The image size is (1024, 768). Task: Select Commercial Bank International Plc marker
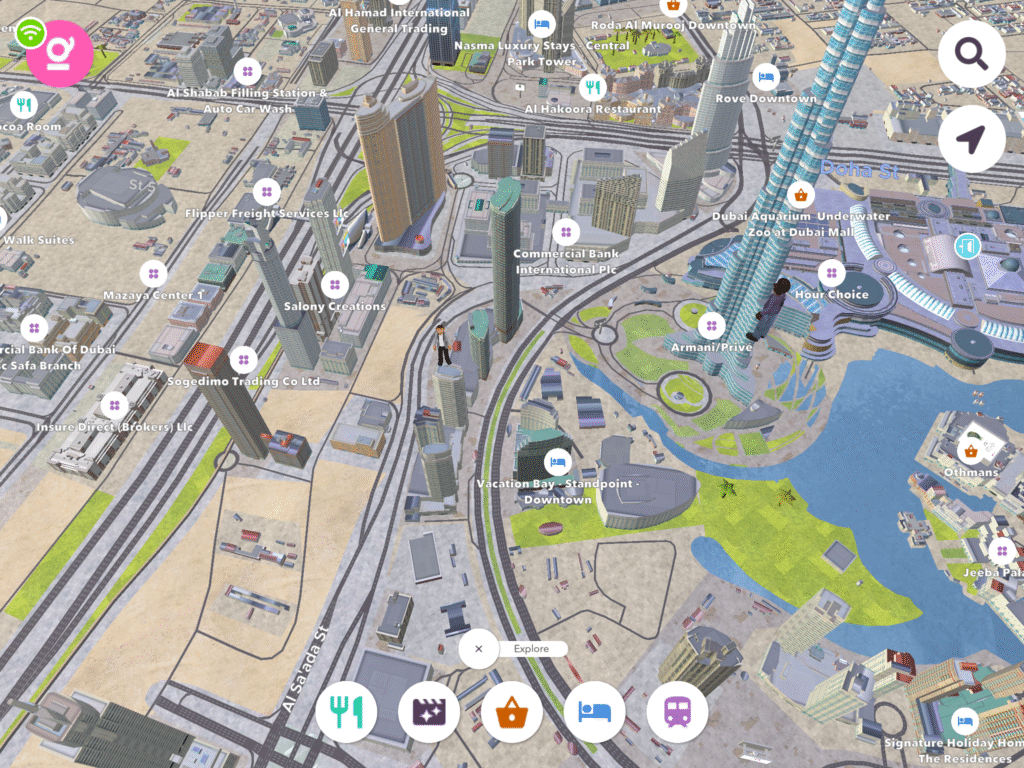point(566,232)
